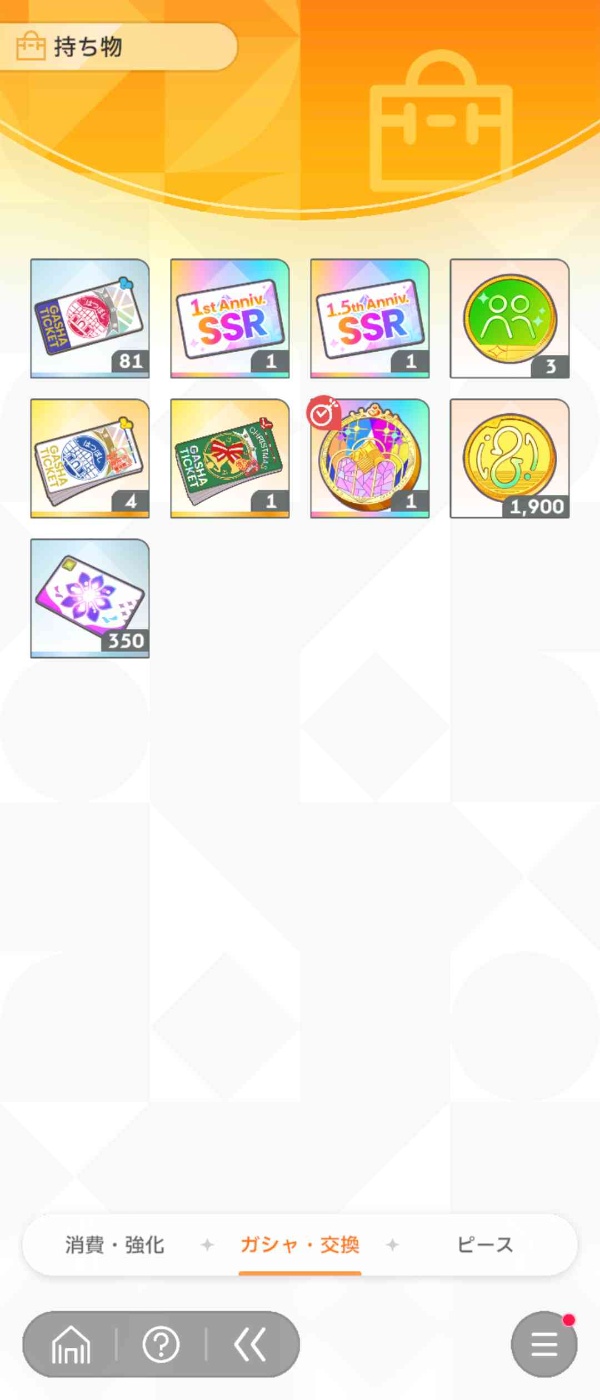Open the help question mark
This screenshot has width=600, height=1400.
click(x=161, y=1345)
